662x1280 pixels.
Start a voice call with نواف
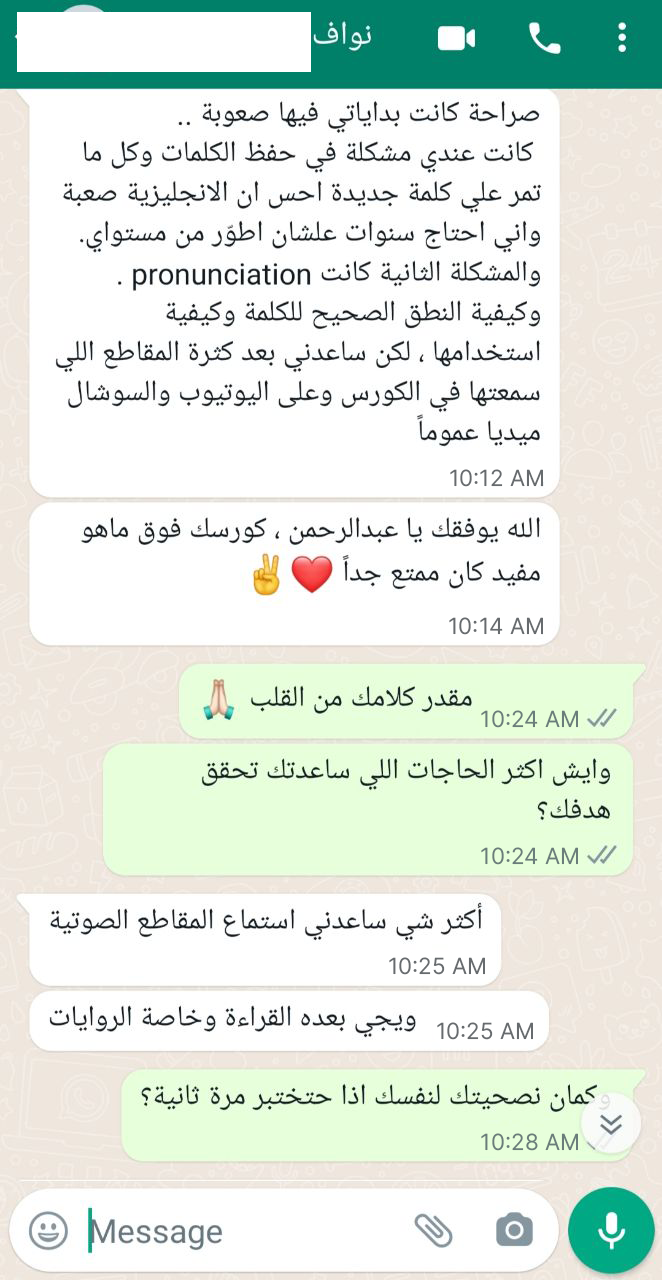tap(545, 39)
